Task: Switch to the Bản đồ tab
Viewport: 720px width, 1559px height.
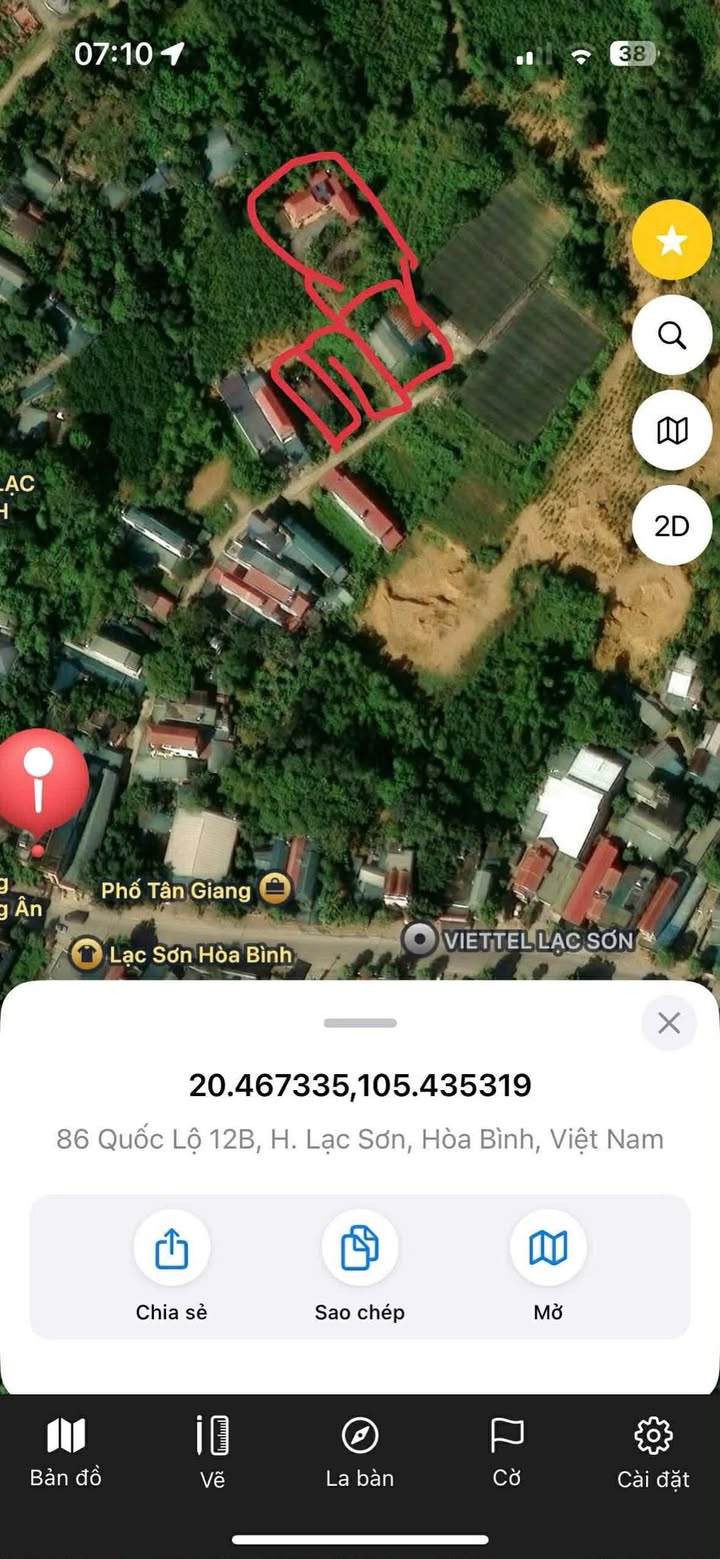Action: click(66, 1452)
